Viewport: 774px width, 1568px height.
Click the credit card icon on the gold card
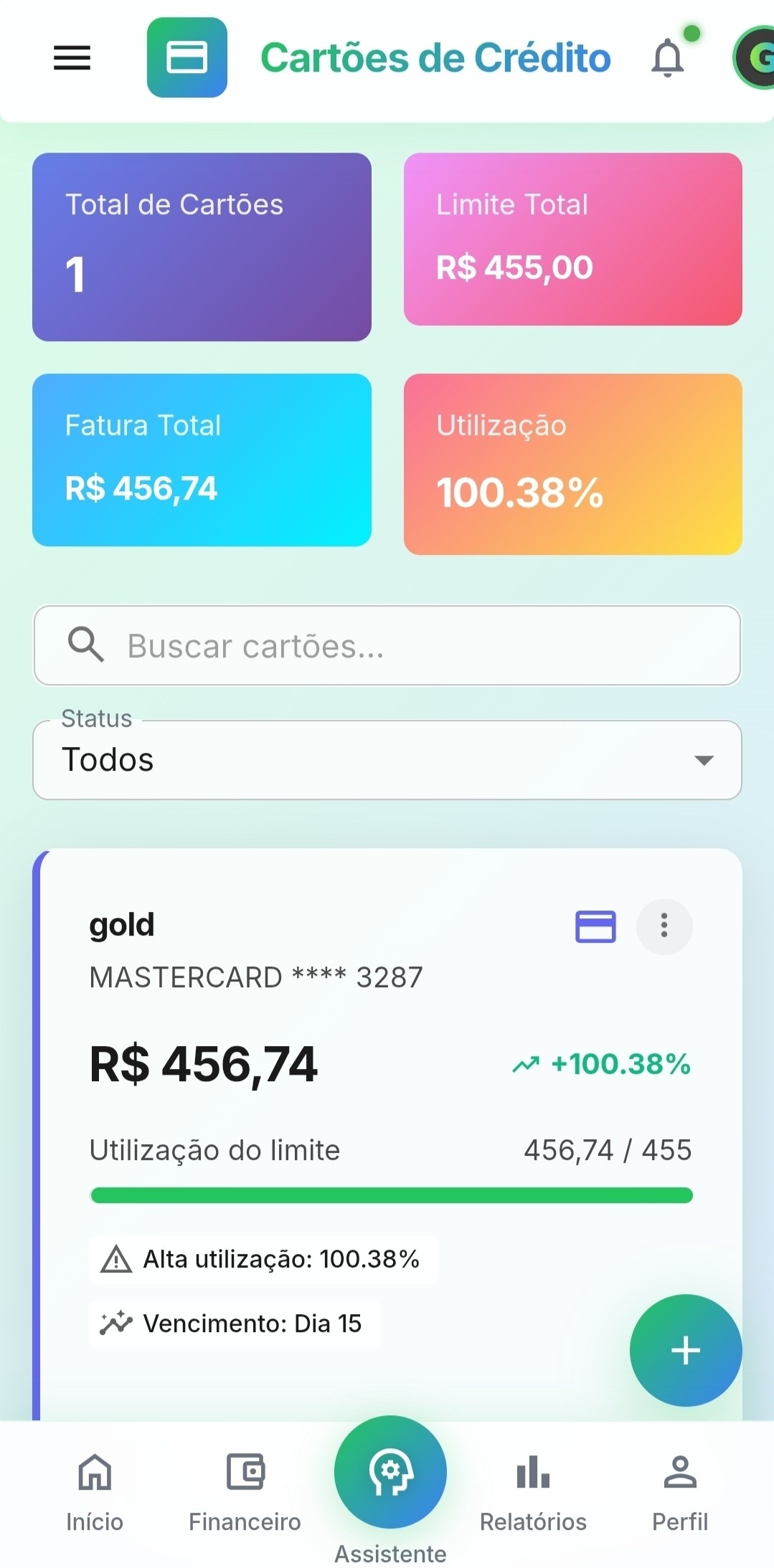pos(594,926)
